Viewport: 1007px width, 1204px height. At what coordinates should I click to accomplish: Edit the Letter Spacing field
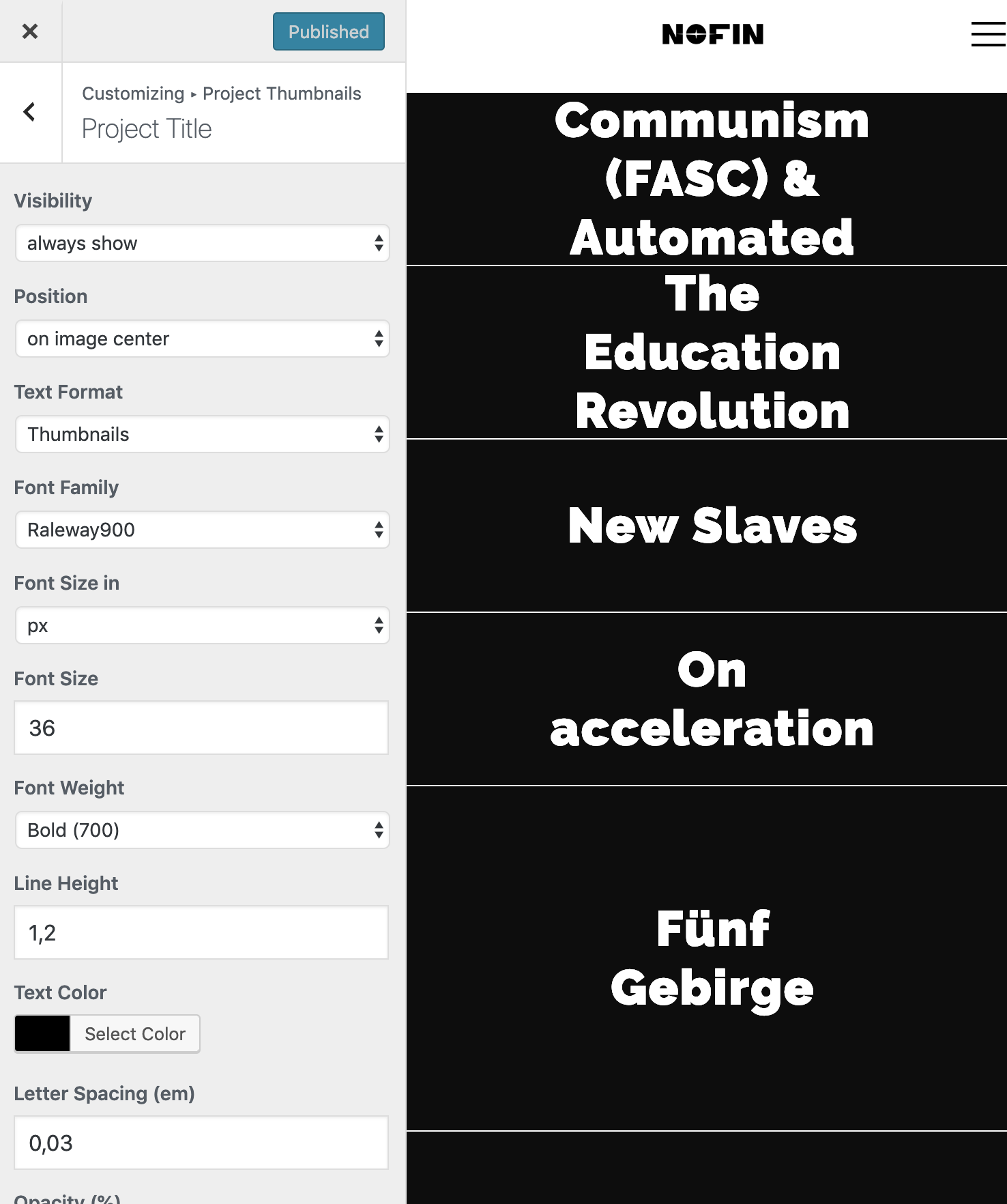pos(201,1143)
